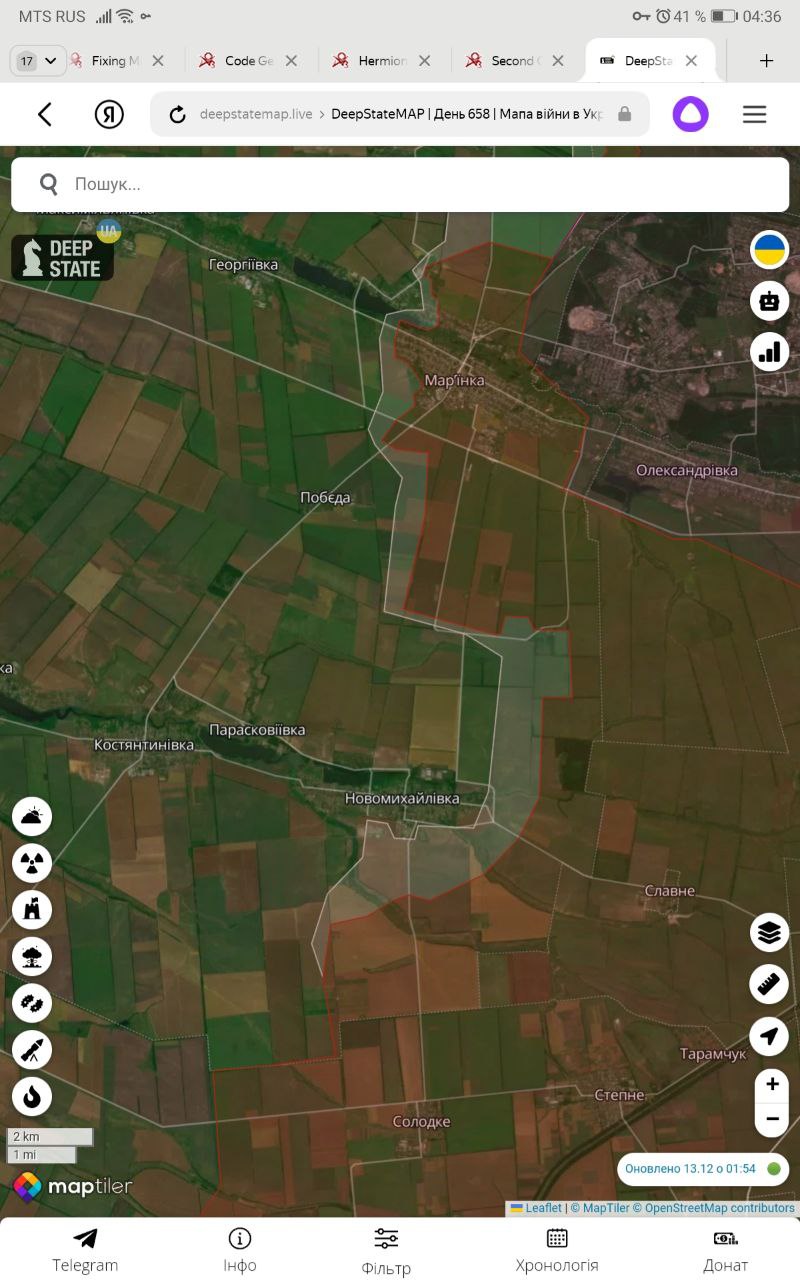The width and height of the screenshot is (800, 1280).
Task: Open the Telegram tab
Action: (x=85, y=1250)
